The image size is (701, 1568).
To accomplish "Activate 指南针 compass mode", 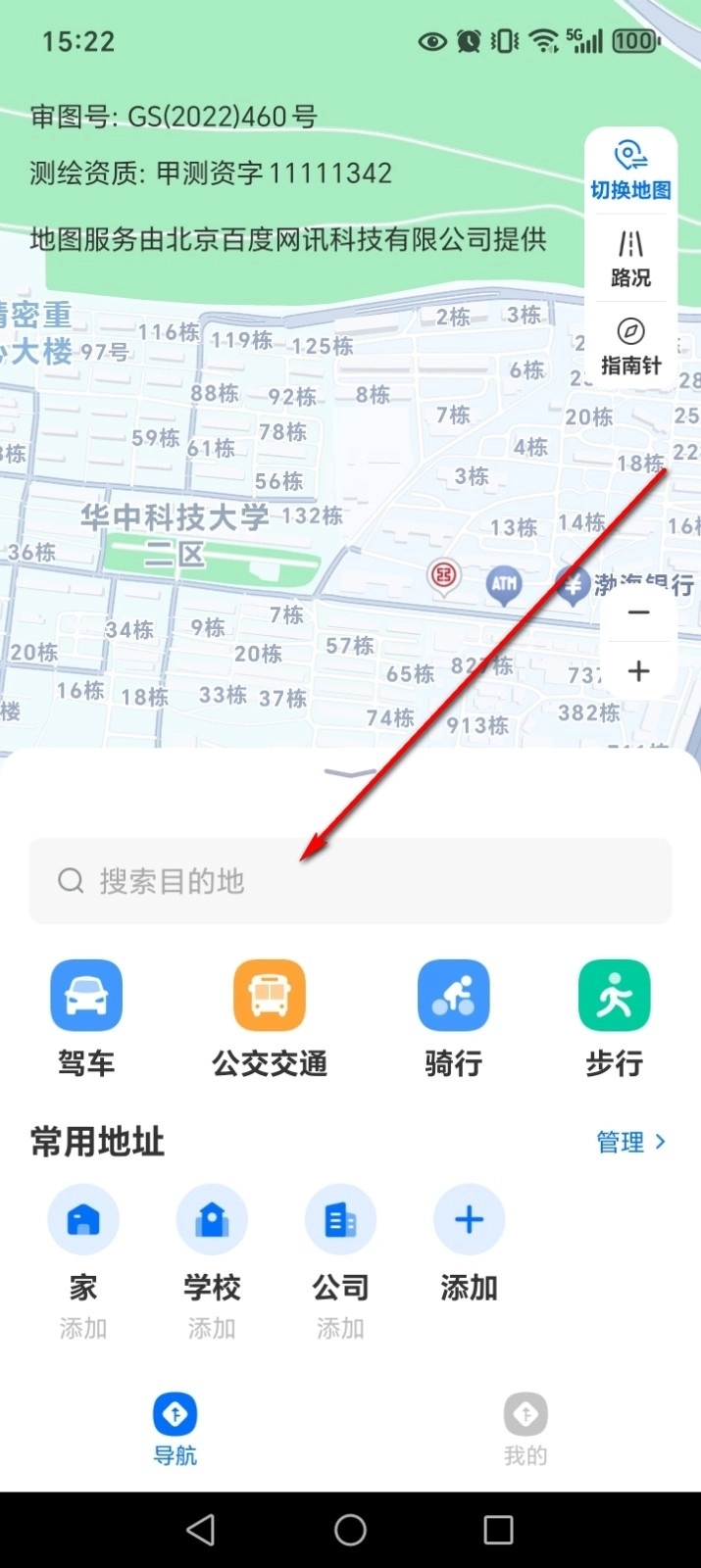I will coord(630,346).
